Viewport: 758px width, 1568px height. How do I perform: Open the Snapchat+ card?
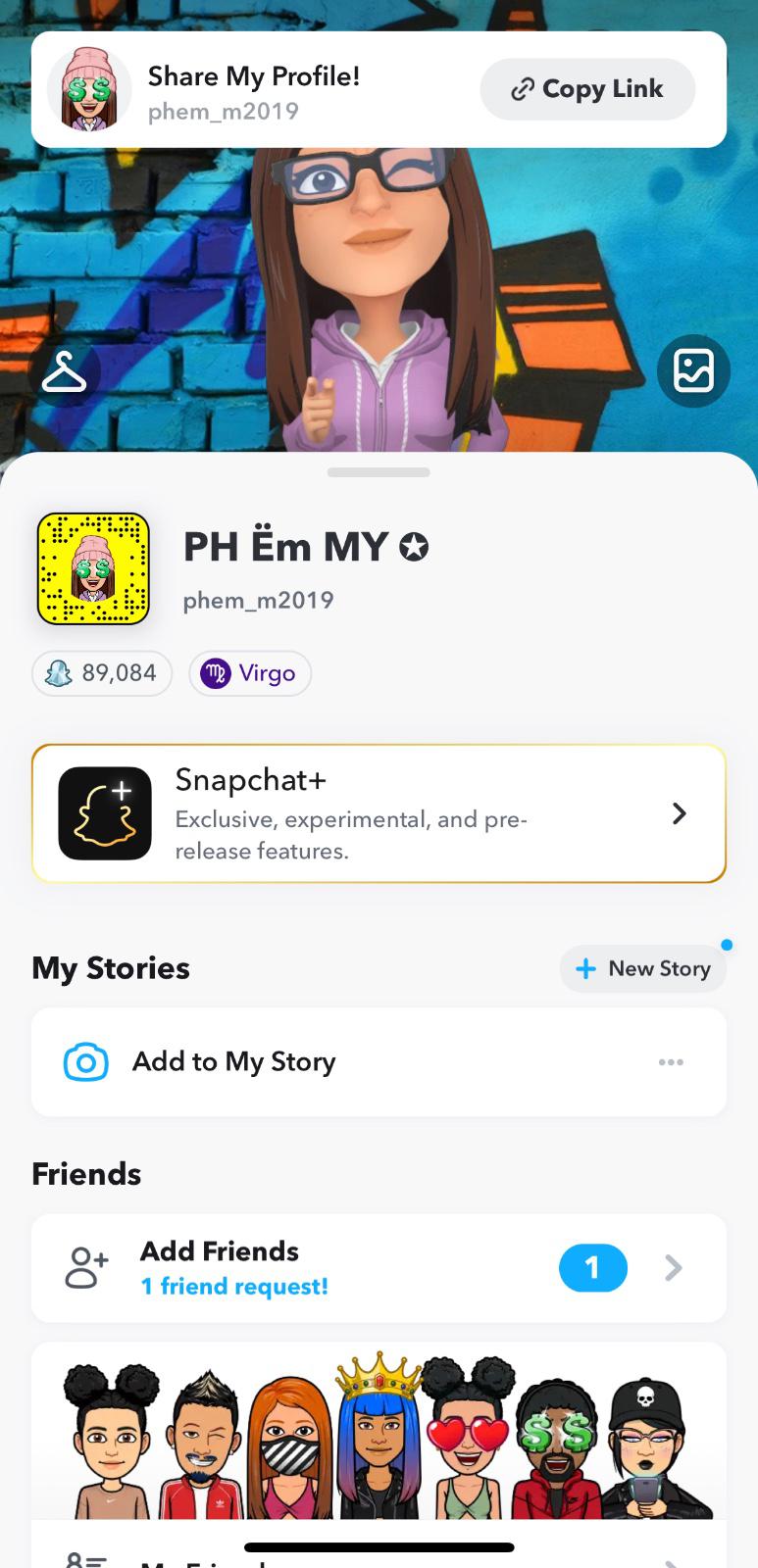379,813
